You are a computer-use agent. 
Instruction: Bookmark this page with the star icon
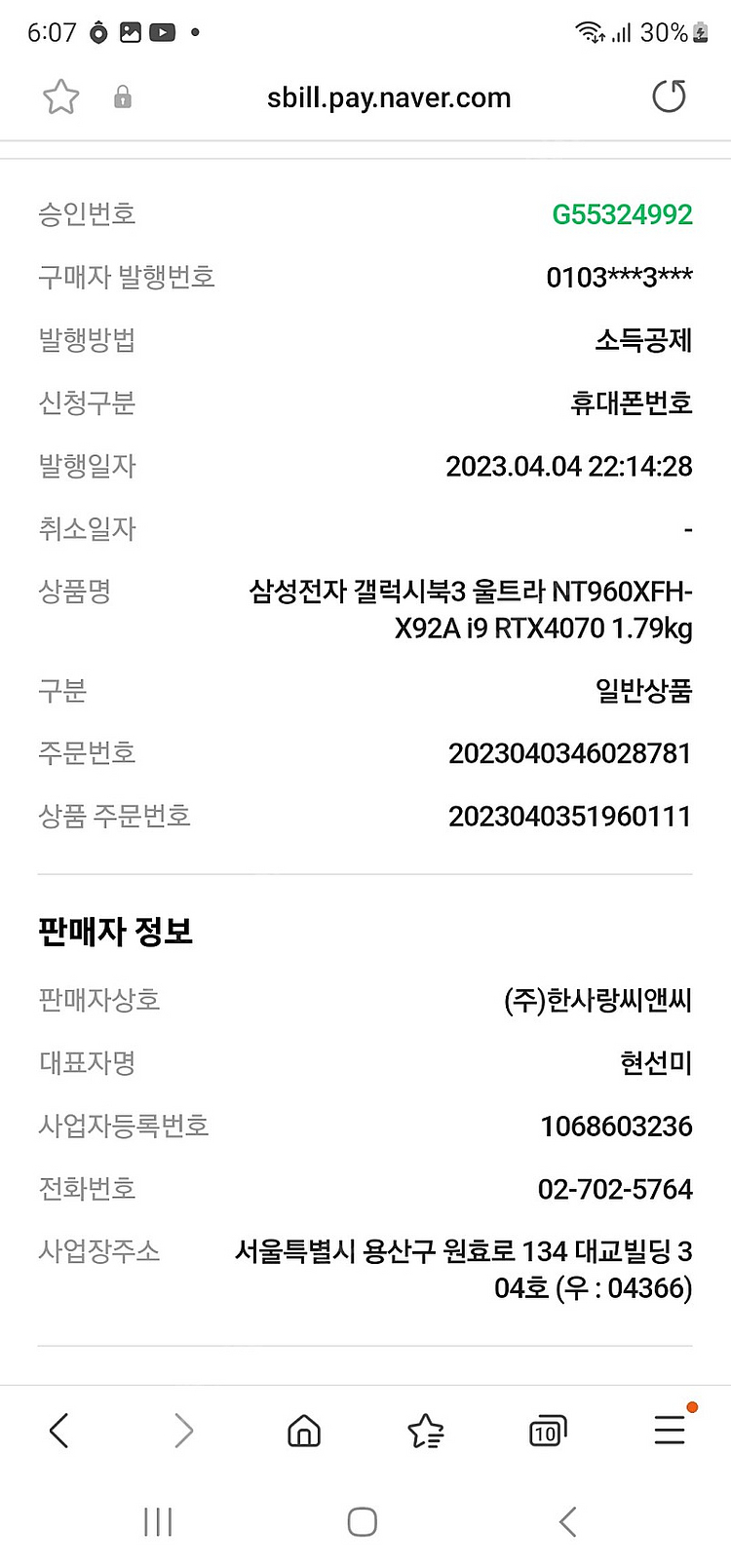(60, 96)
